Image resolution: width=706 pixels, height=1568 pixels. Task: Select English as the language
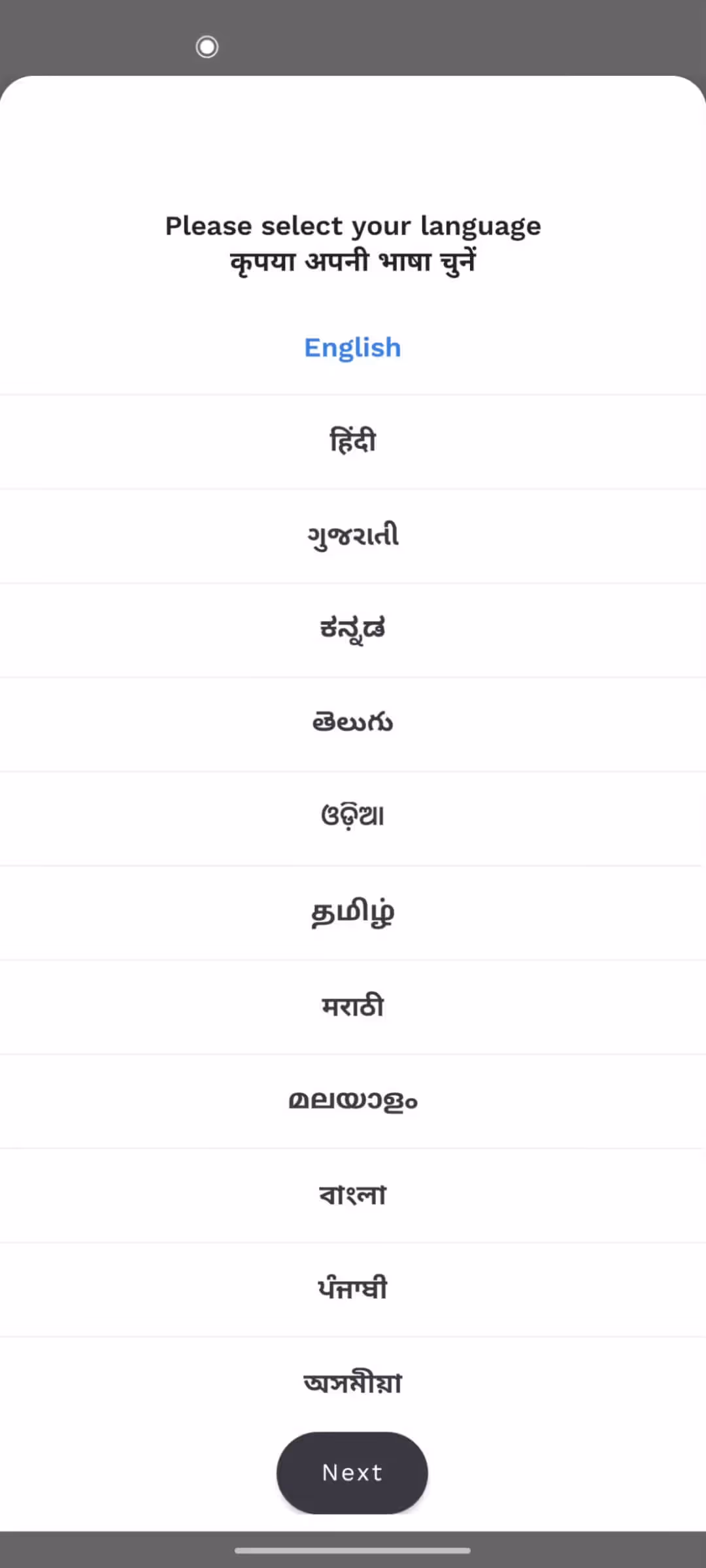(x=352, y=348)
